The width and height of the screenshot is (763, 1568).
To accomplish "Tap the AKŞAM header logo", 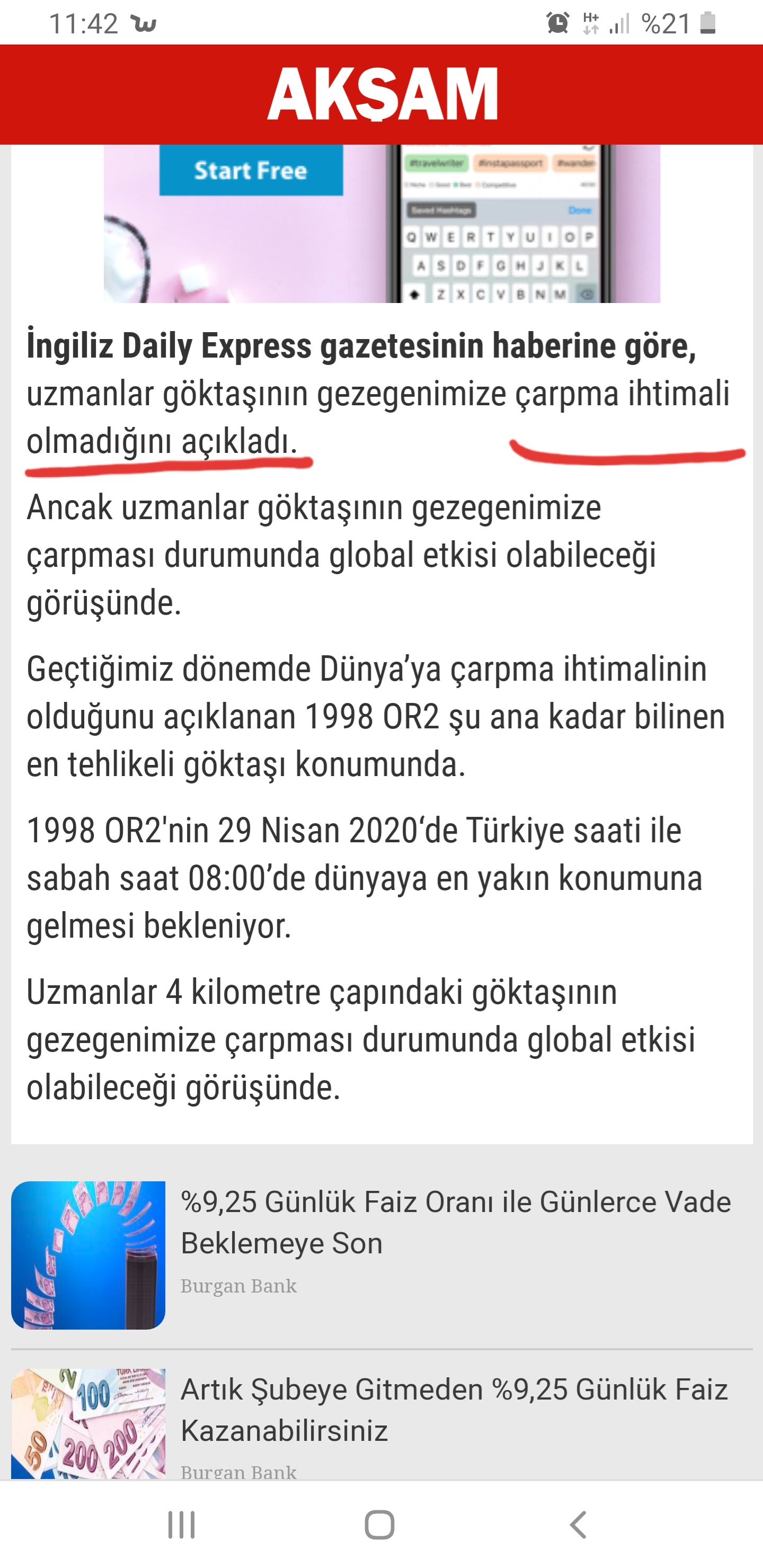I will (x=383, y=94).
